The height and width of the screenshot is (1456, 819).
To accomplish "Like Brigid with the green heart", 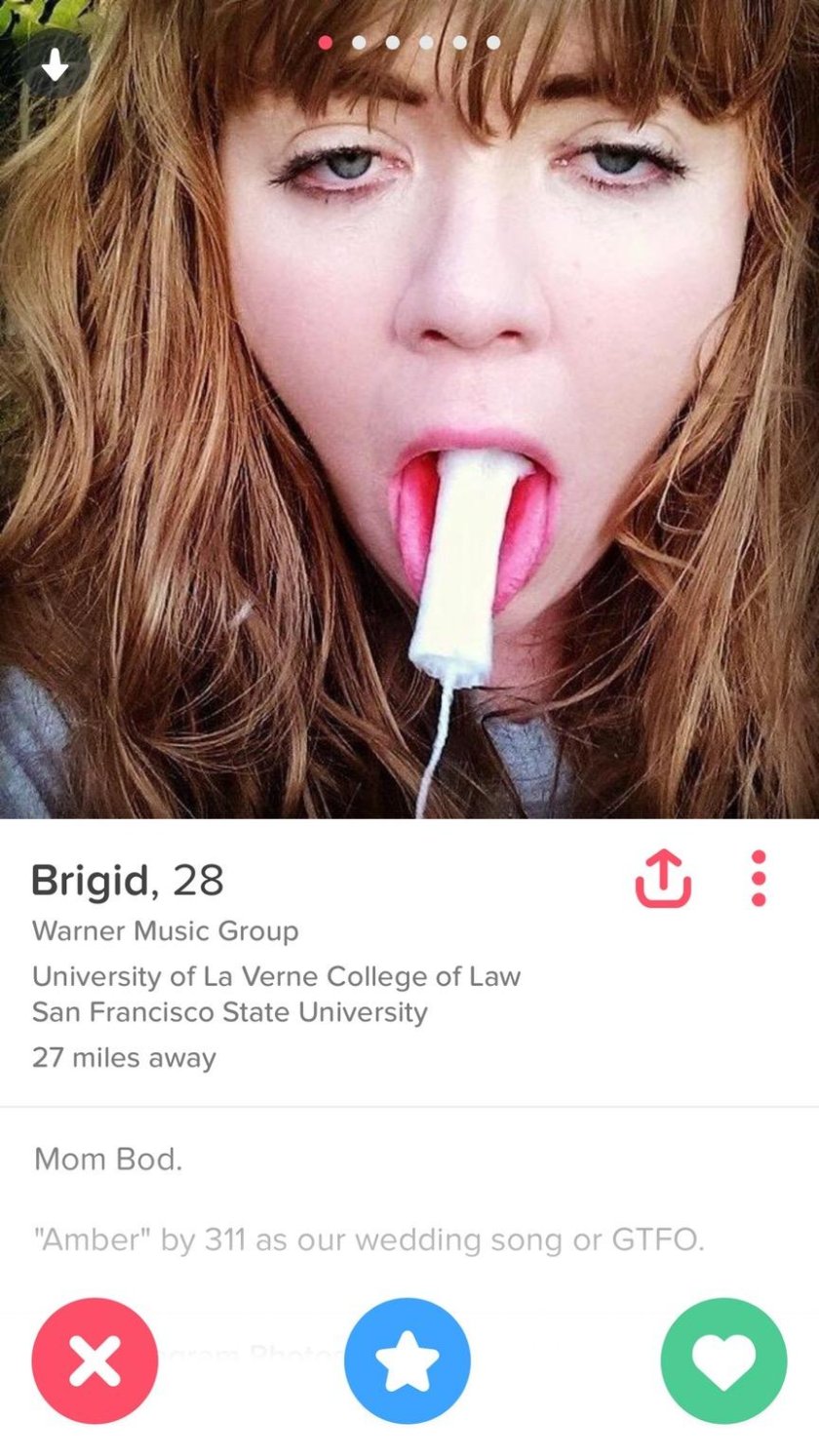I will pos(722,1360).
